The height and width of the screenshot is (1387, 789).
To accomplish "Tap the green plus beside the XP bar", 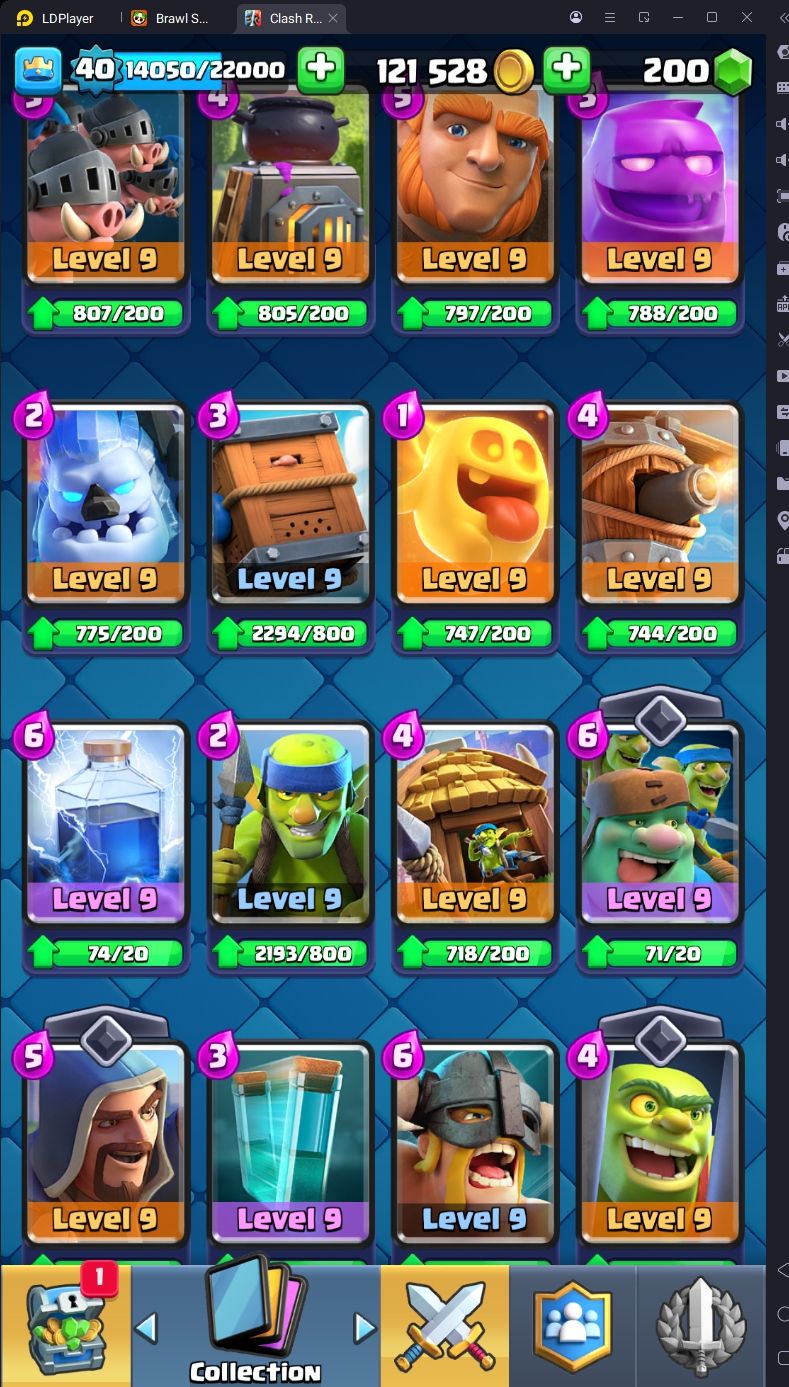I will (320, 69).
